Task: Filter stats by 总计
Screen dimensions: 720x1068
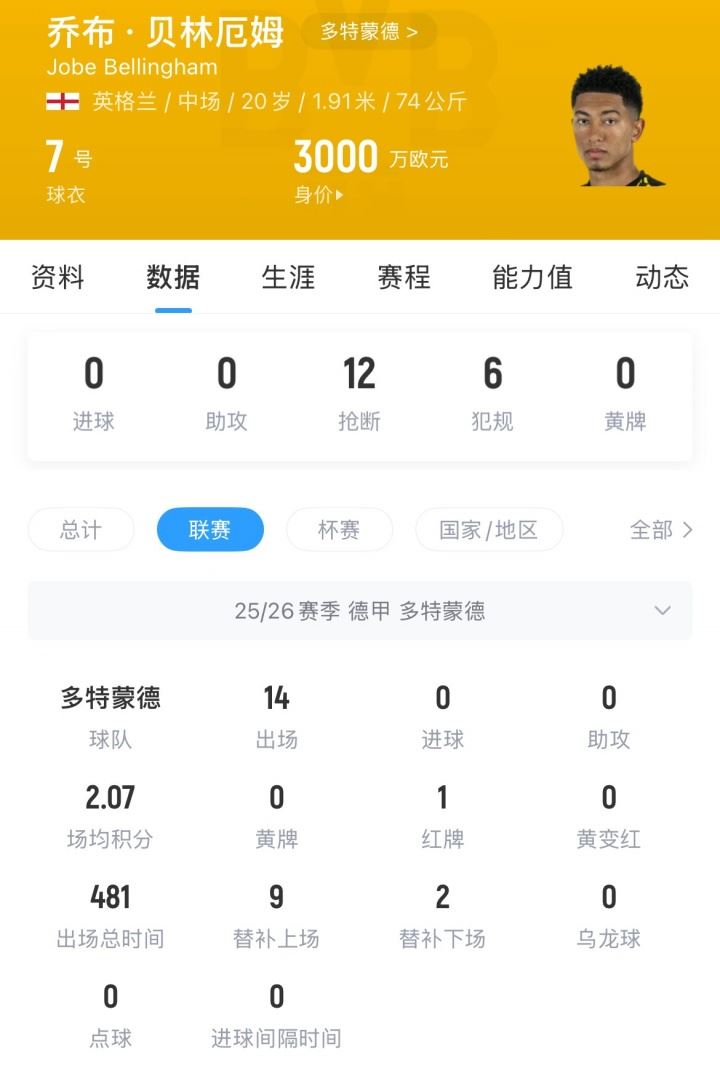Action: pos(81,530)
